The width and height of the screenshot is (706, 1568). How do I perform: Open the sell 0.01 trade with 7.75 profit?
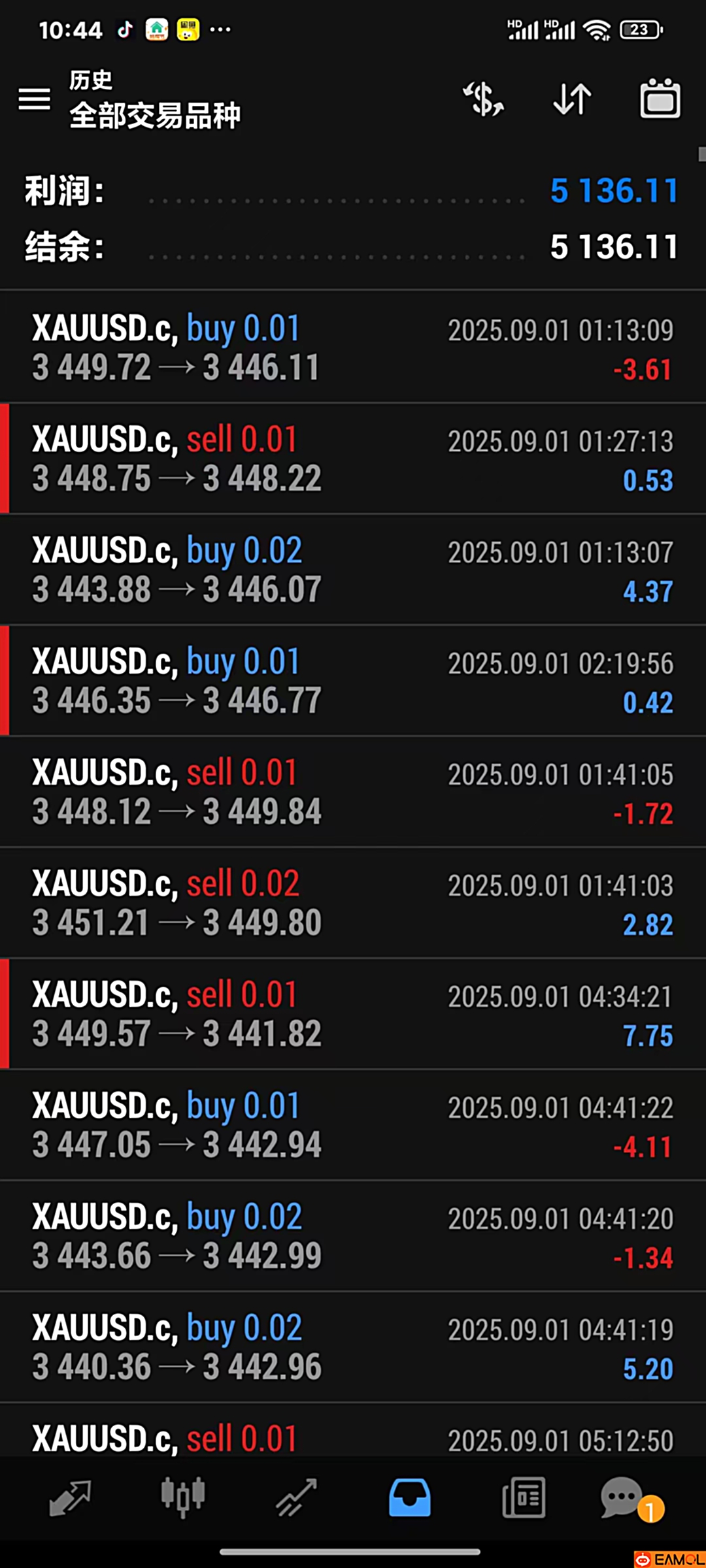tap(353, 1014)
